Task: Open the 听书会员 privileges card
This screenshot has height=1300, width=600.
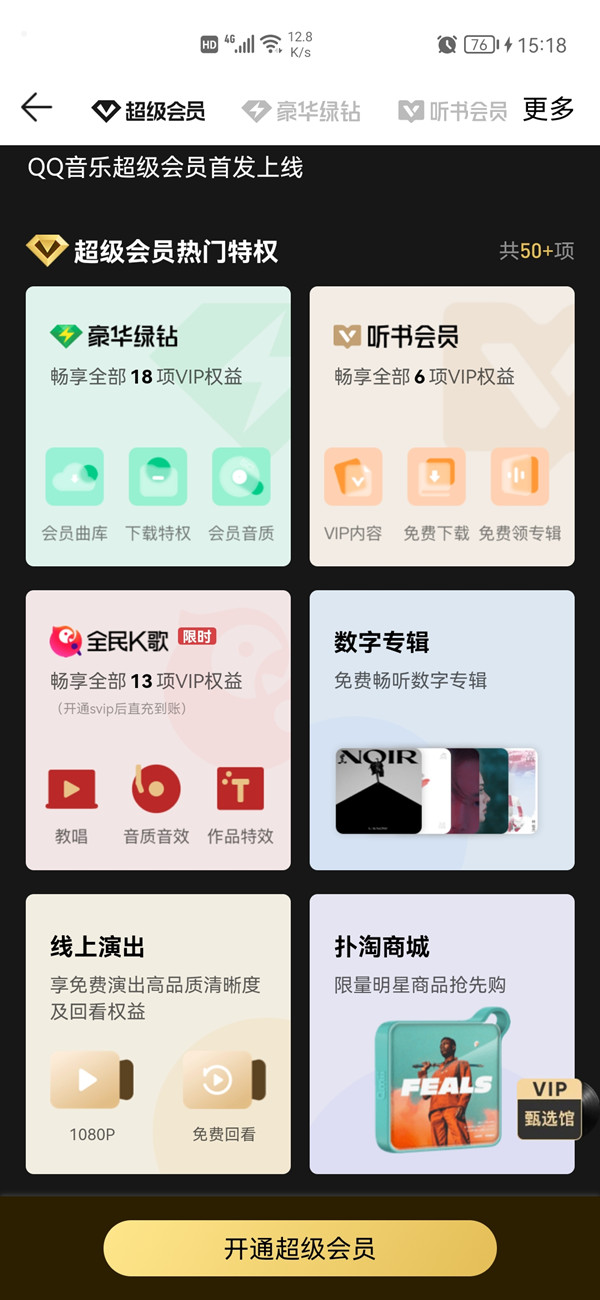Action: 442,426
